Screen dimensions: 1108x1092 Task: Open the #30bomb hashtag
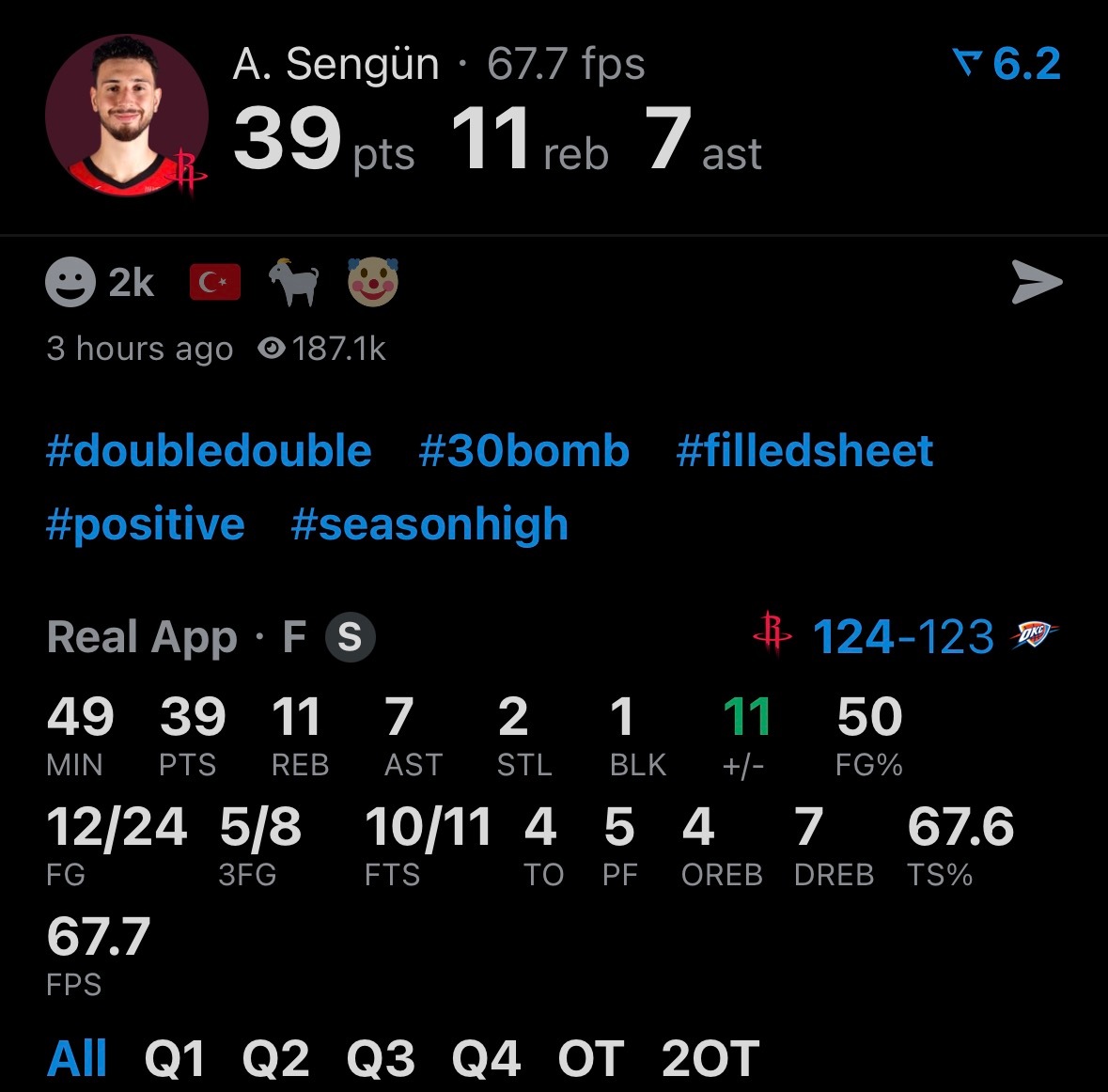[x=523, y=451]
